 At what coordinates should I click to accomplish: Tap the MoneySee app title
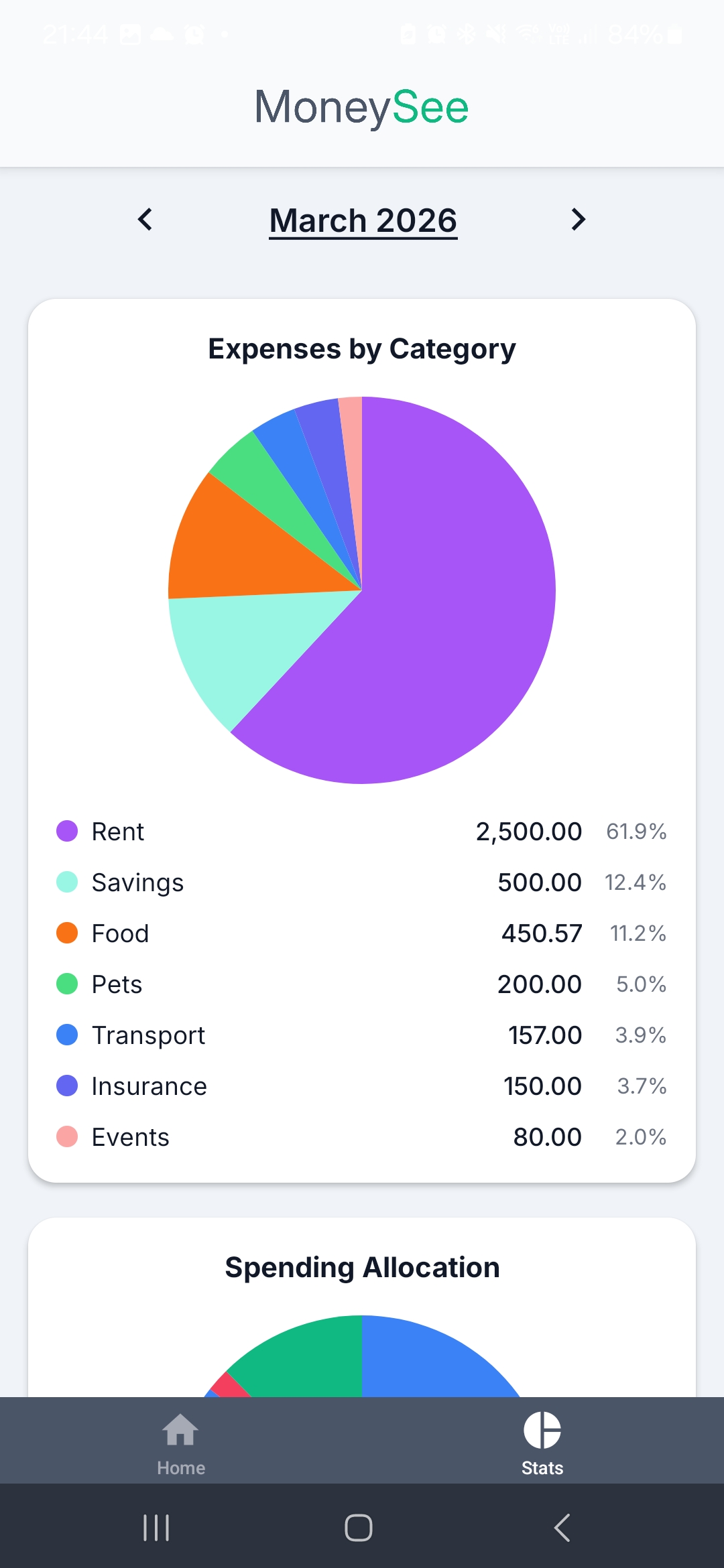tap(361, 106)
